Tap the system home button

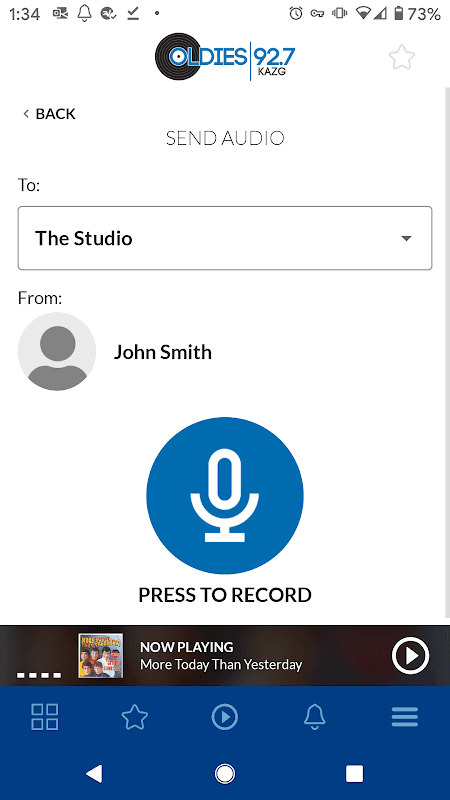coord(224,773)
